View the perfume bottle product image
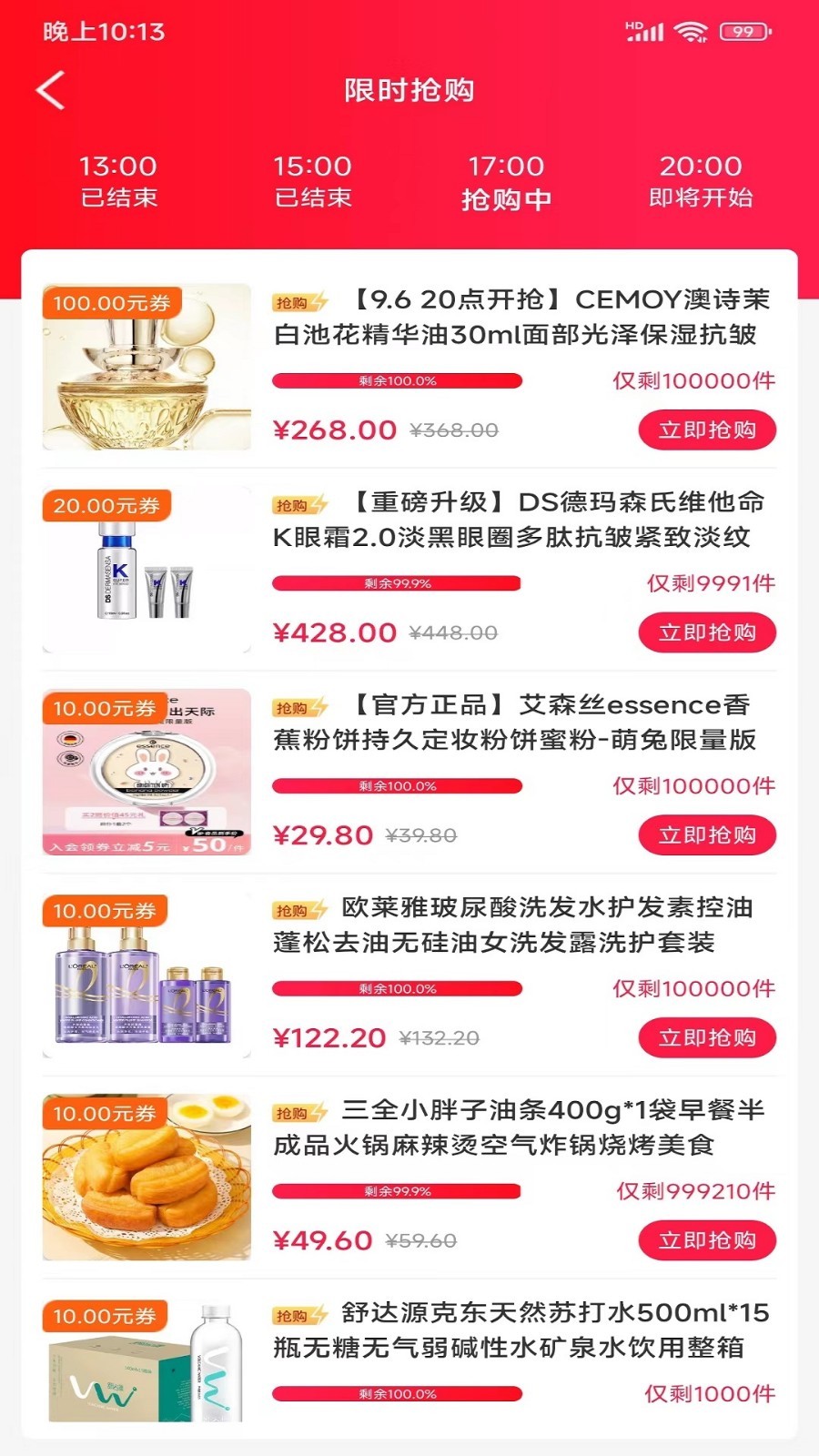 (146, 364)
